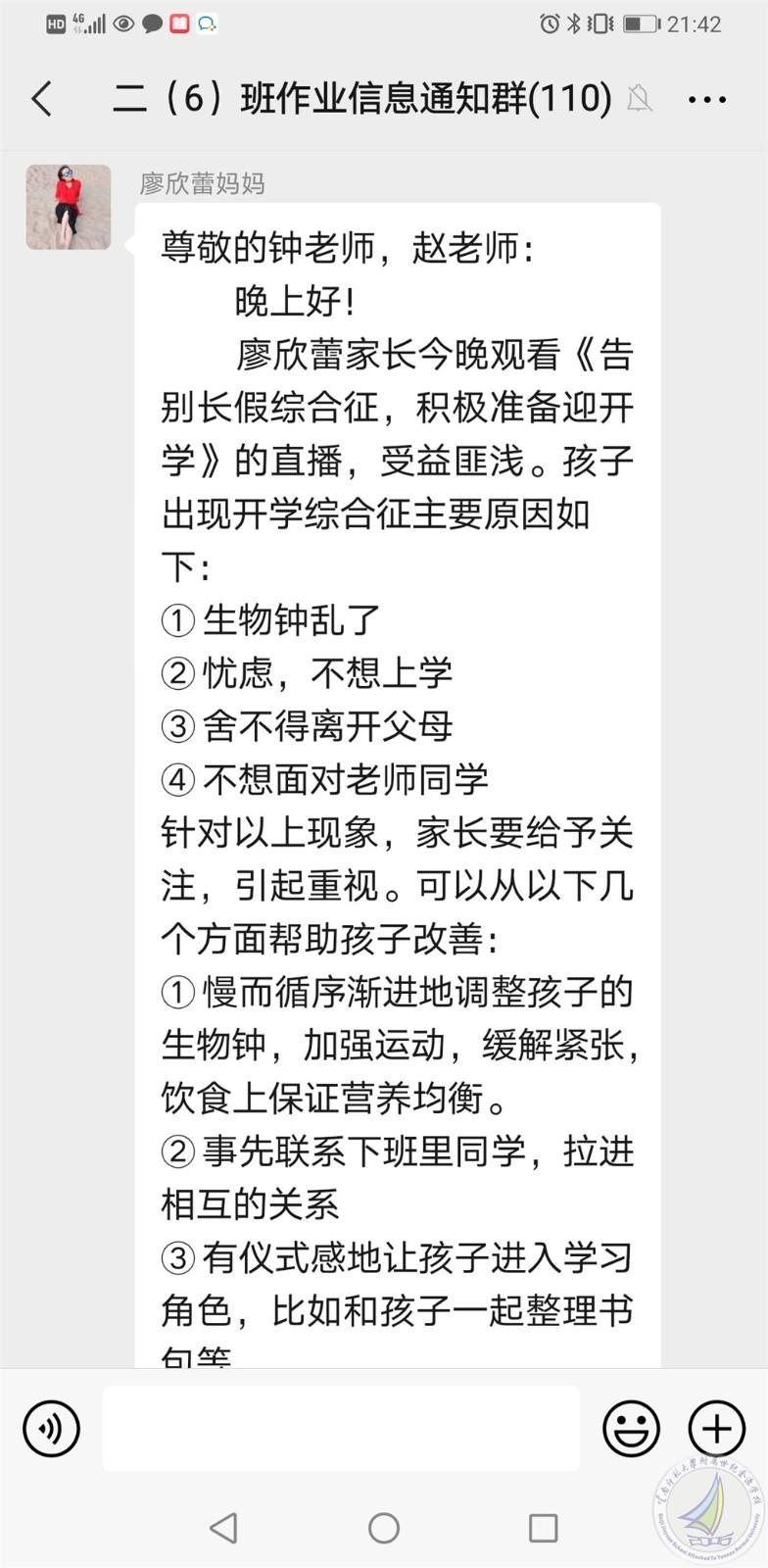Switch to voice message input
This screenshot has height=1568, width=768.
point(51,1429)
